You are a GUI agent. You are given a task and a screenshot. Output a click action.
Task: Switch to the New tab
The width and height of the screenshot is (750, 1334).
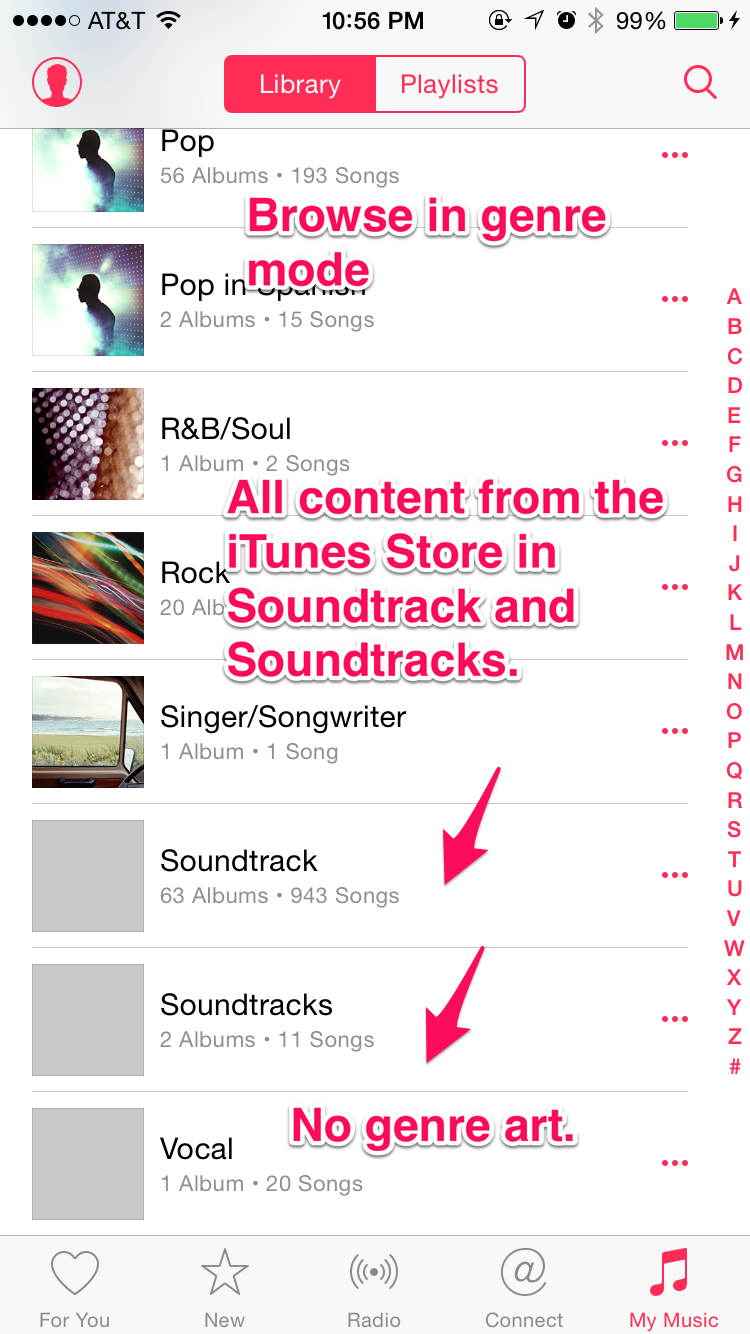(x=225, y=1288)
